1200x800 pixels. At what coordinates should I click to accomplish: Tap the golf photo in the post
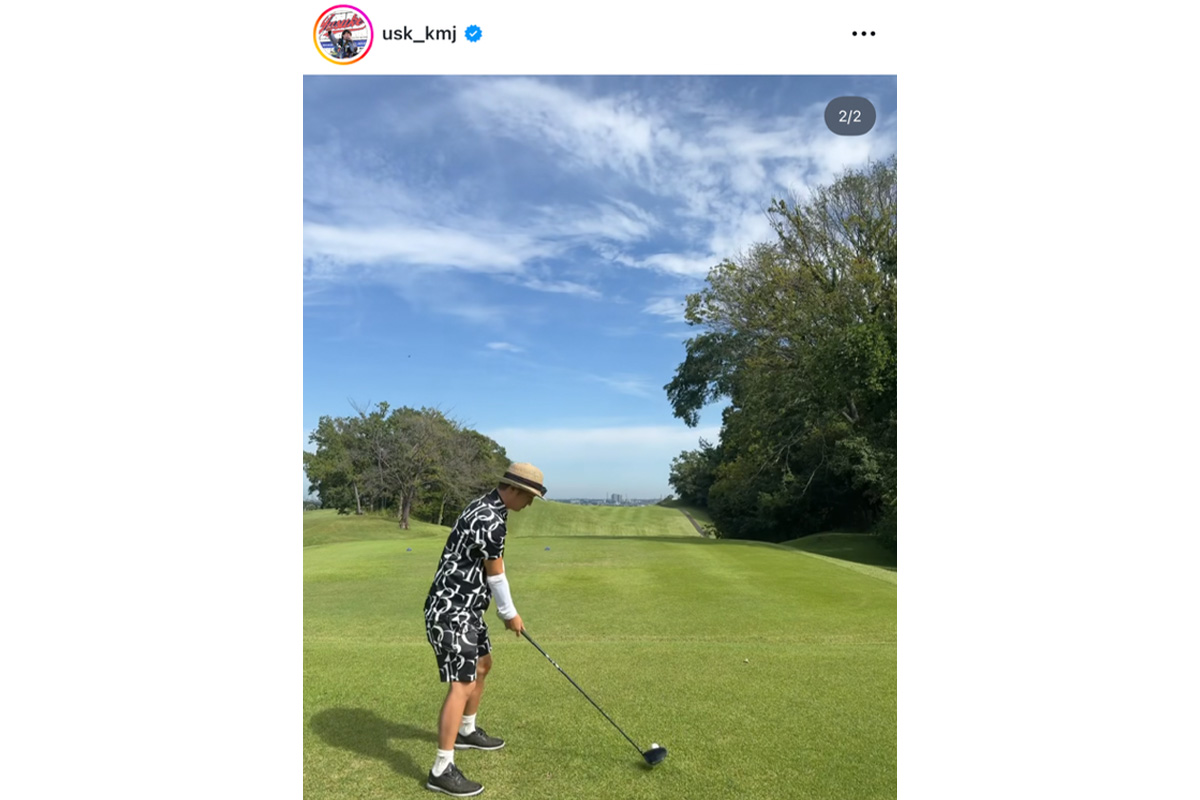pyautogui.click(x=600, y=437)
